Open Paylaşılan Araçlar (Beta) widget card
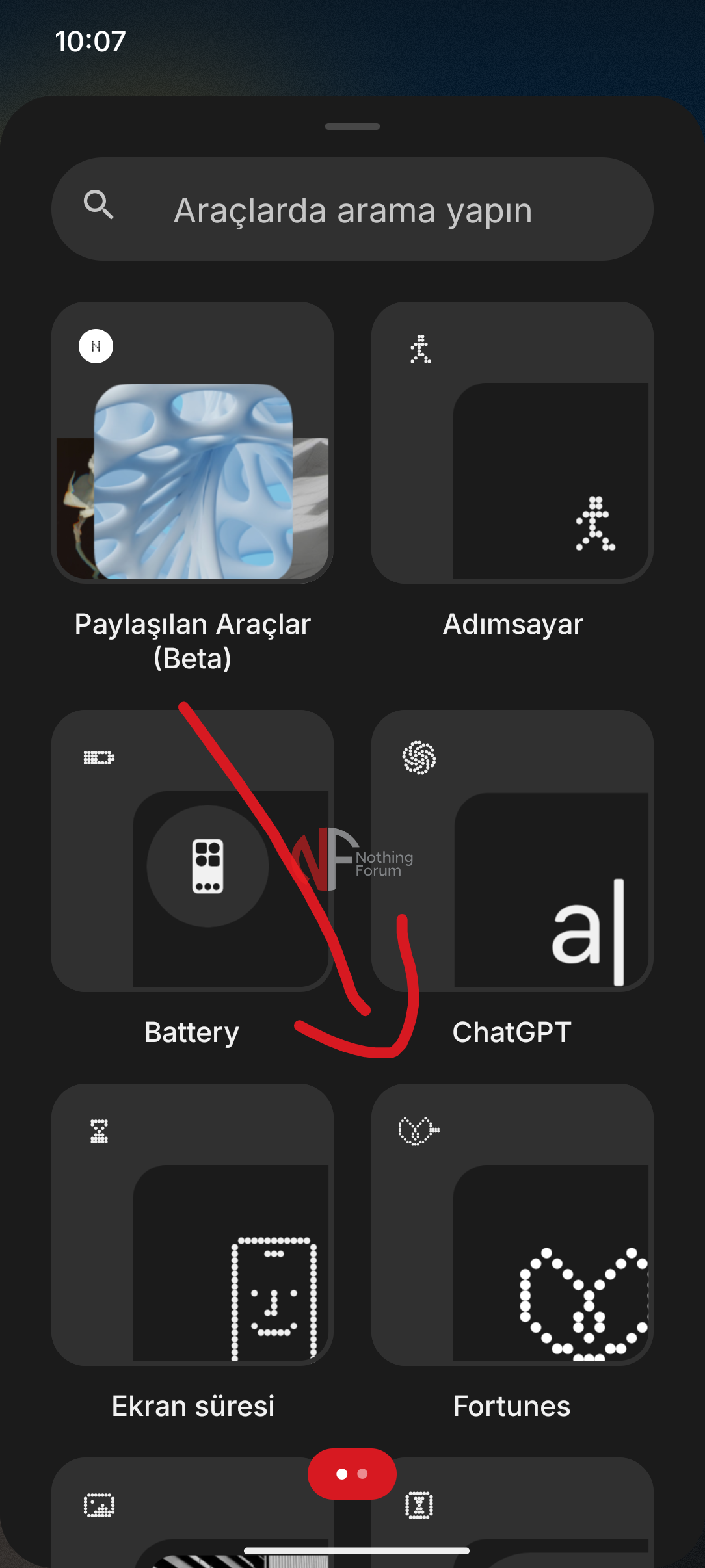Screen dimensions: 705x1568 pos(193,442)
